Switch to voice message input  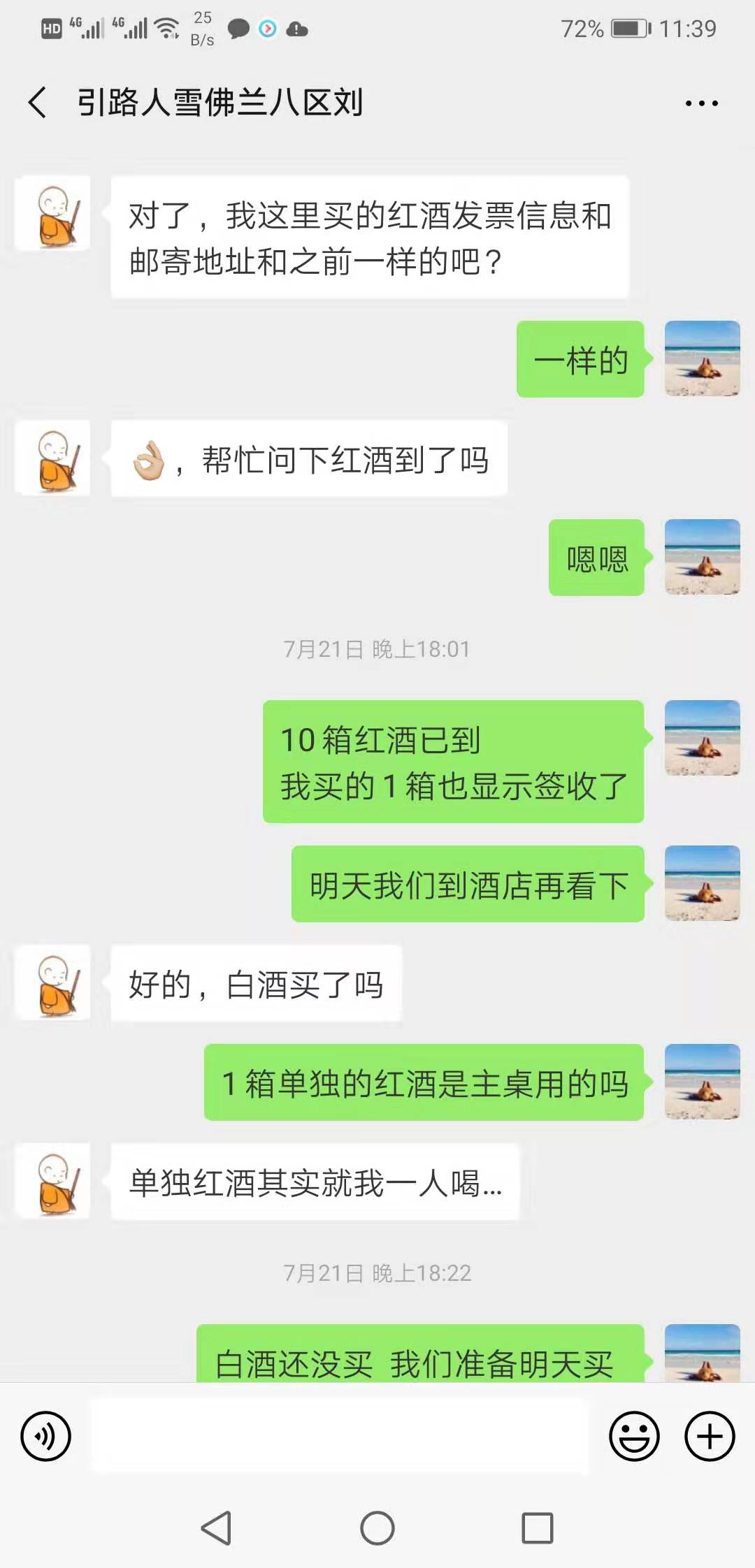(46, 1437)
